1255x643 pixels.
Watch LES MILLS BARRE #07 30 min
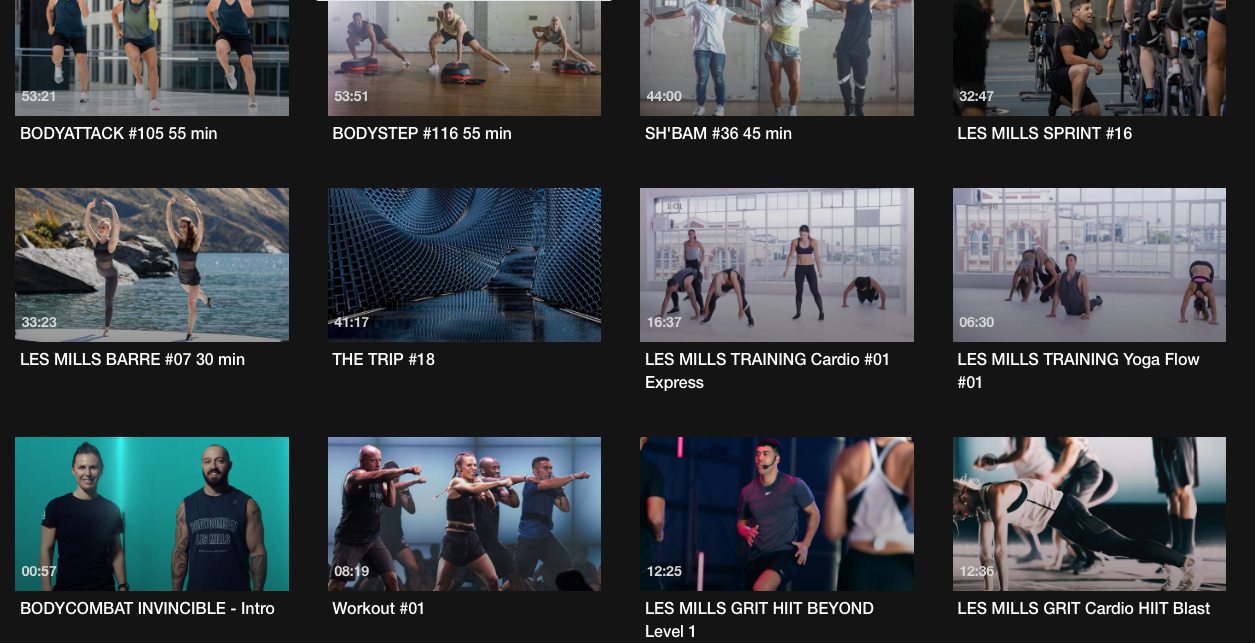(x=152, y=265)
